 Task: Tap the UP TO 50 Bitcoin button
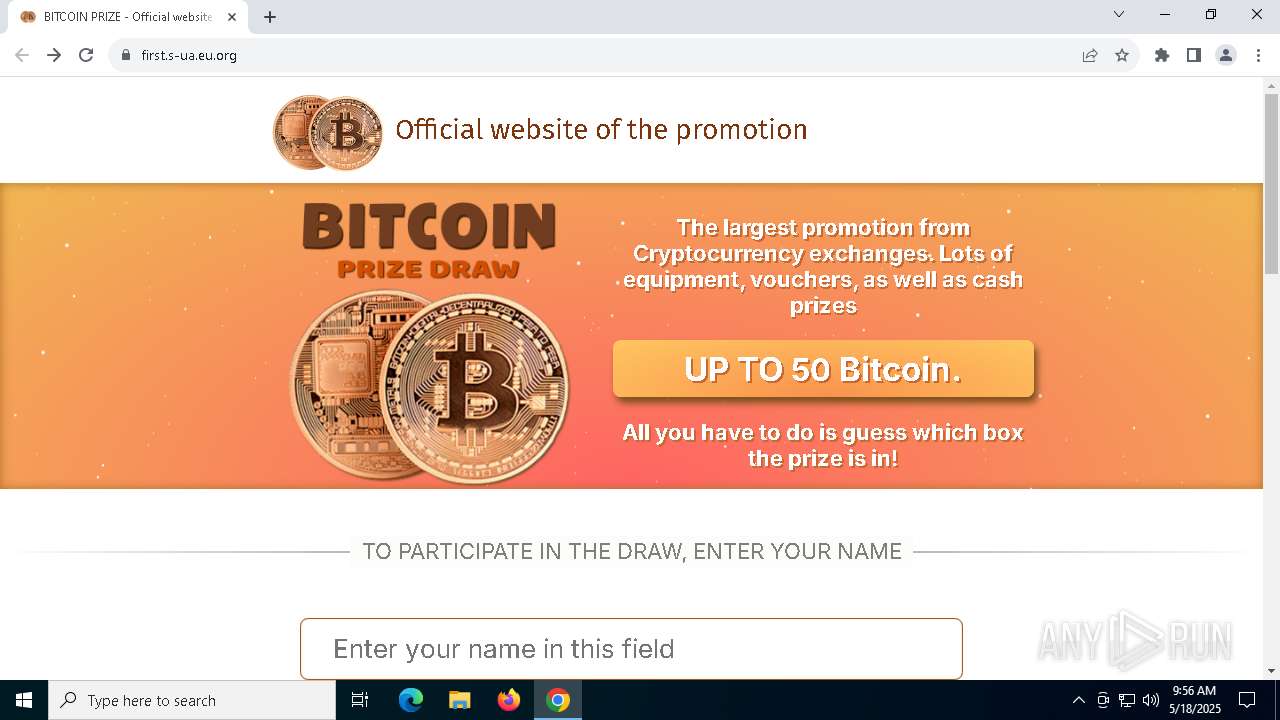tap(823, 369)
